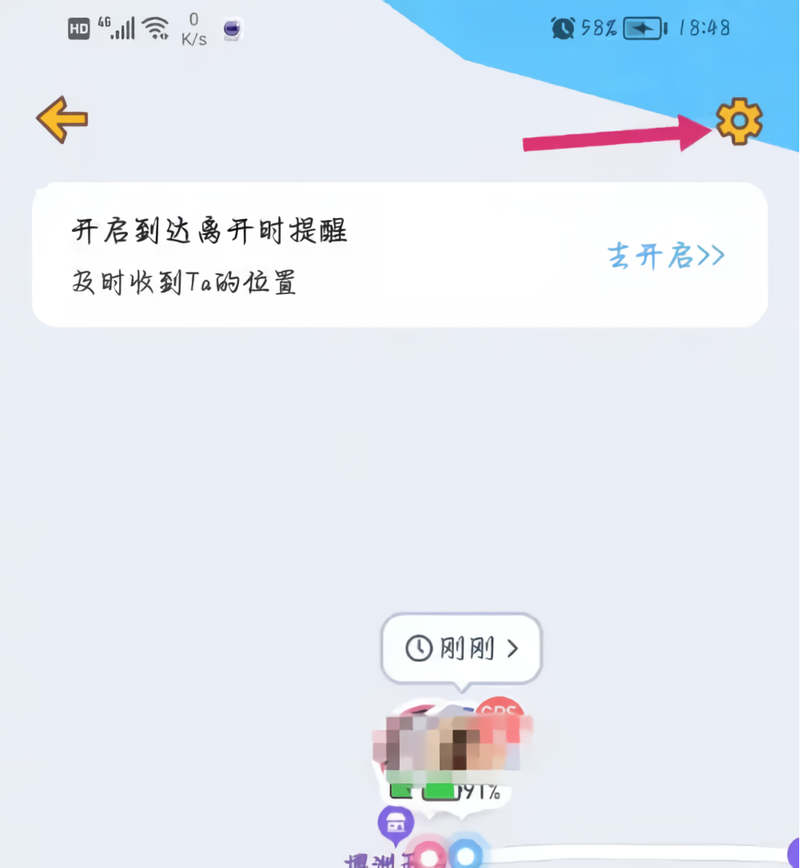Expand location details via the 刚刚 chevron
The image size is (804, 868).
pyautogui.click(x=512, y=648)
